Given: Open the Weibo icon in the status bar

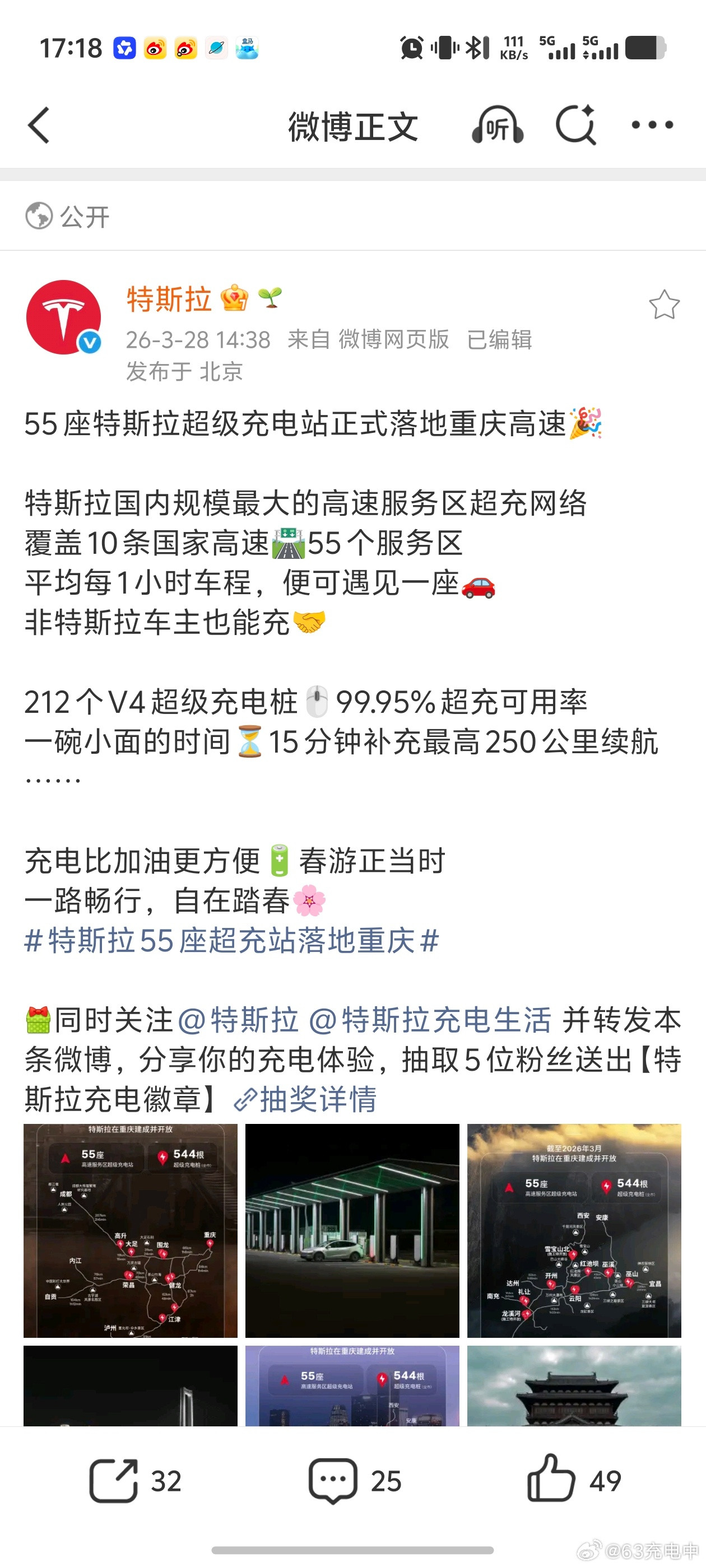Looking at the screenshot, I should pyautogui.click(x=155, y=48).
